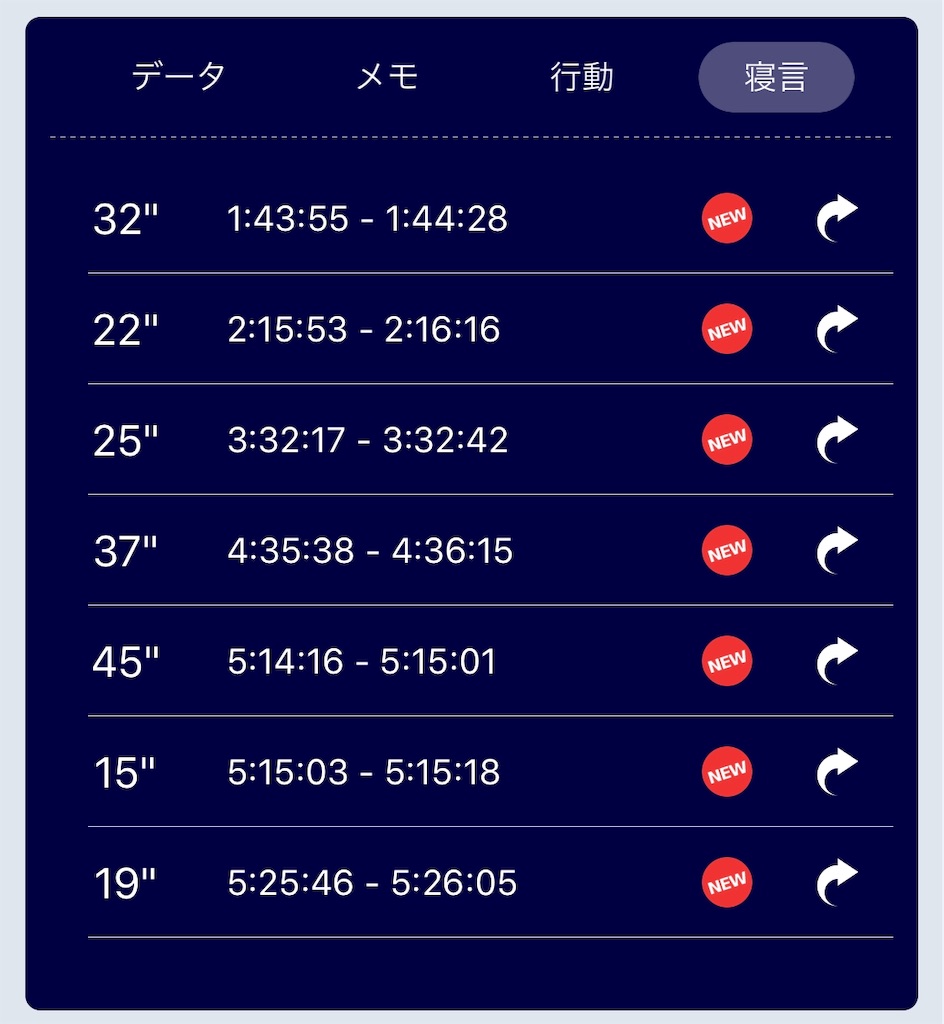Image resolution: width=944 pixels, height=1024 pixels.
Task: Share the 32-second sleep talk recording
Action: pos(838,218)
